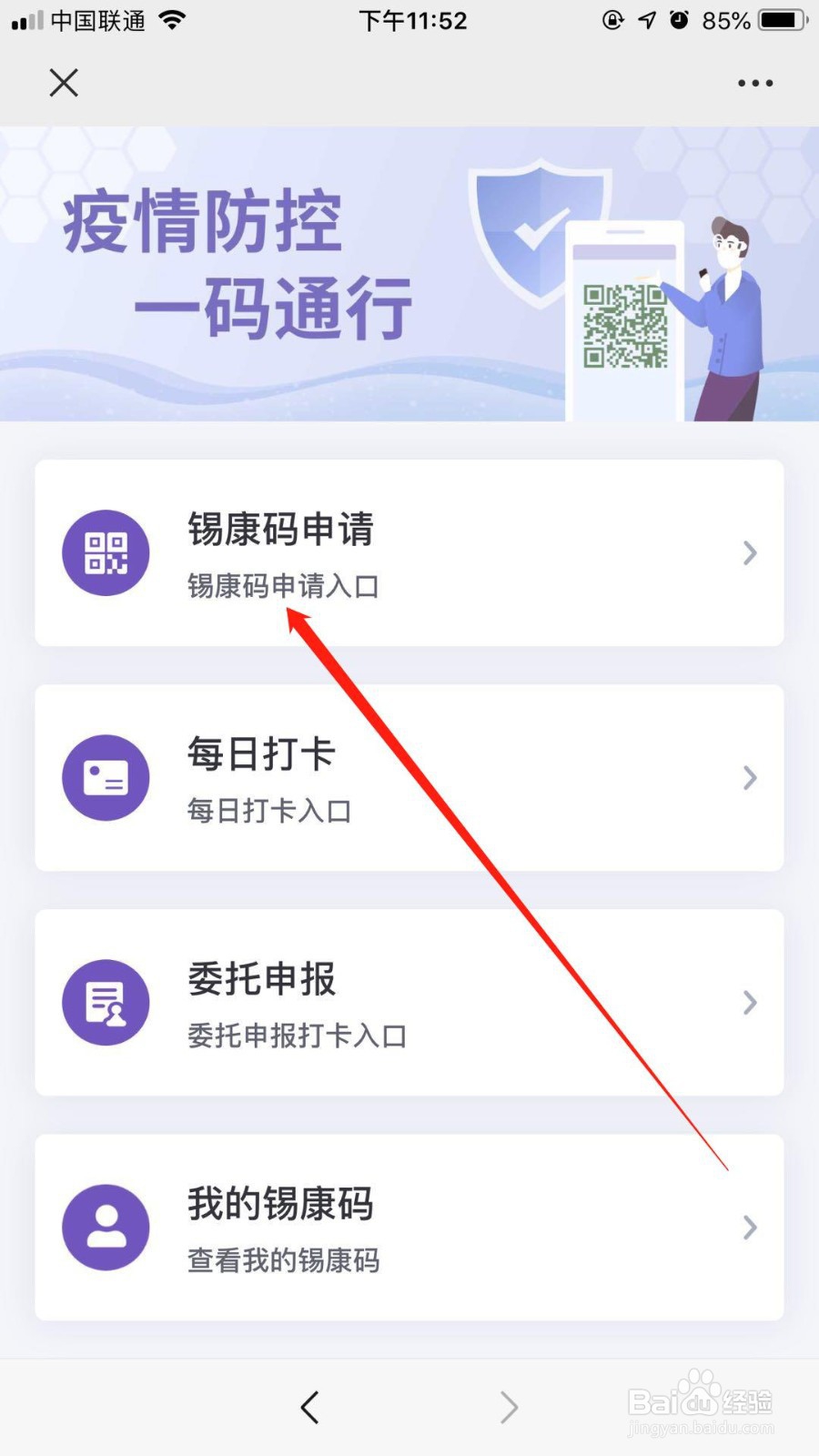Click the document icon for 委托申报

tap(105, 1002)
